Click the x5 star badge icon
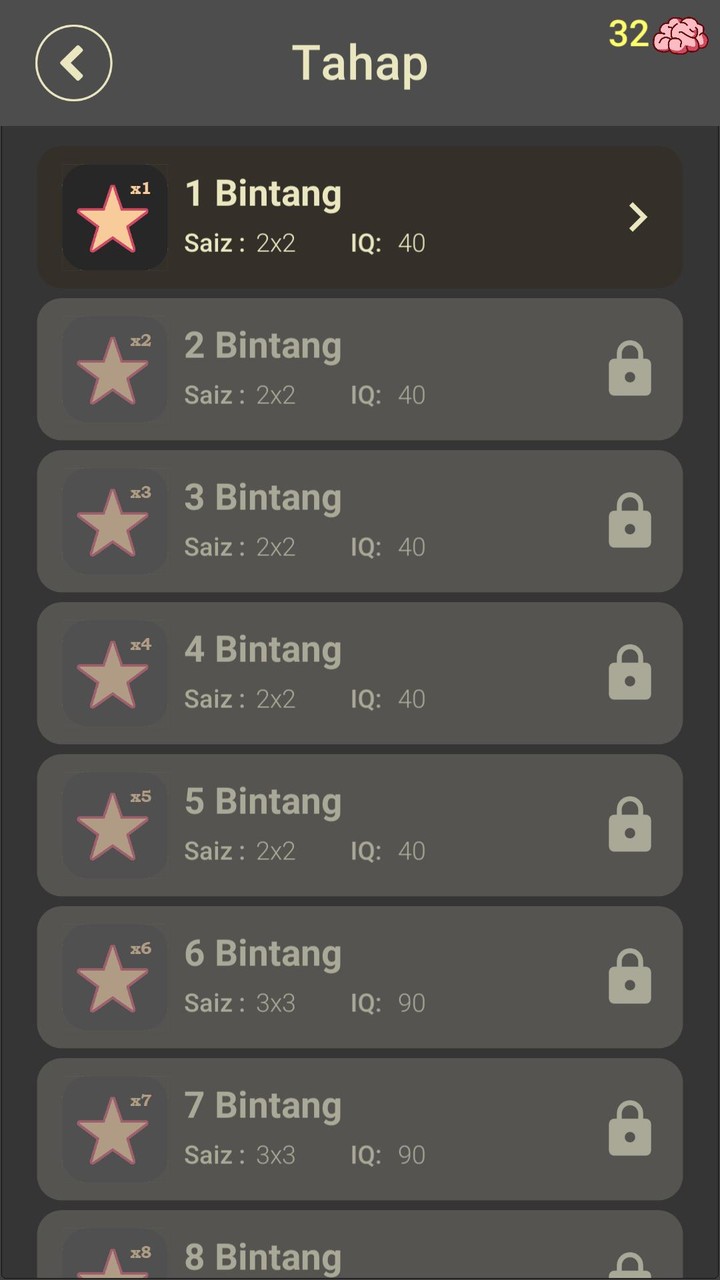Image resolution: width=720 pixels, height=1280 pixels. coord(114,825)
